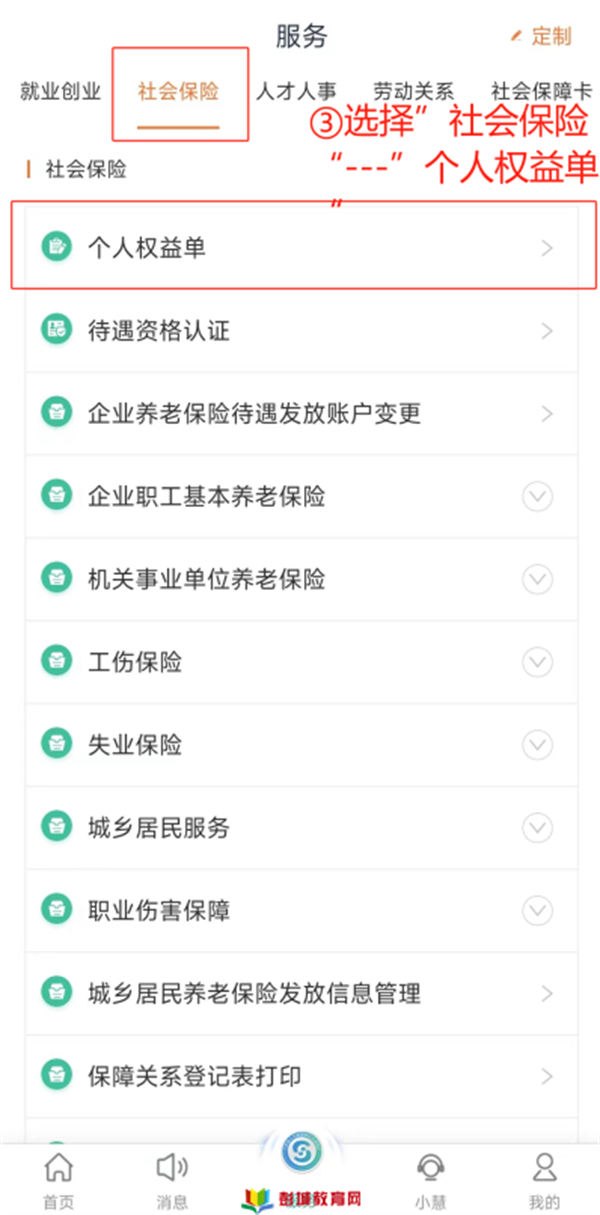The width and height of the screenshot is (600, 1215).
Task: Switch to the 我的 profile tab
Action: click(544, 1180)
